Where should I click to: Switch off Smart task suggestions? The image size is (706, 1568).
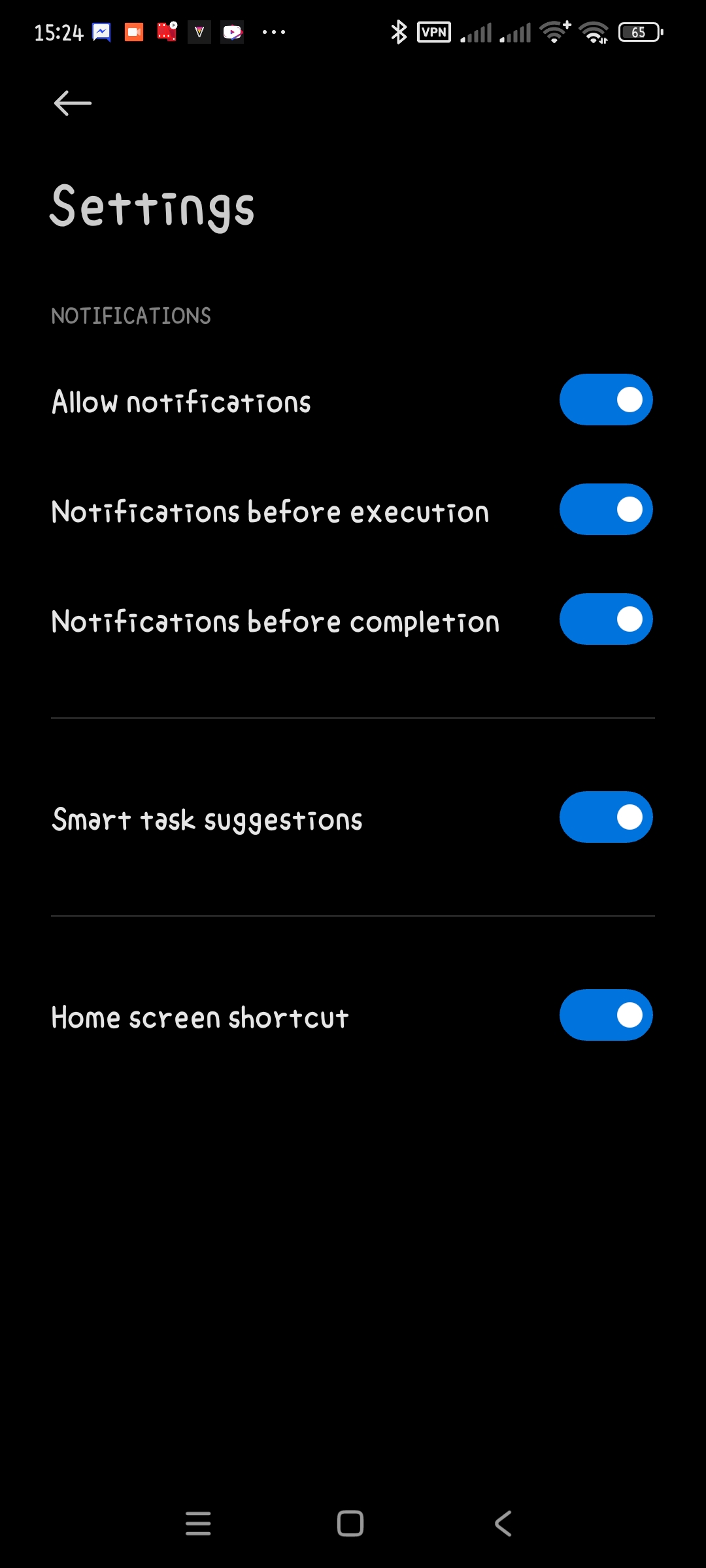click(x=606, y=817)
